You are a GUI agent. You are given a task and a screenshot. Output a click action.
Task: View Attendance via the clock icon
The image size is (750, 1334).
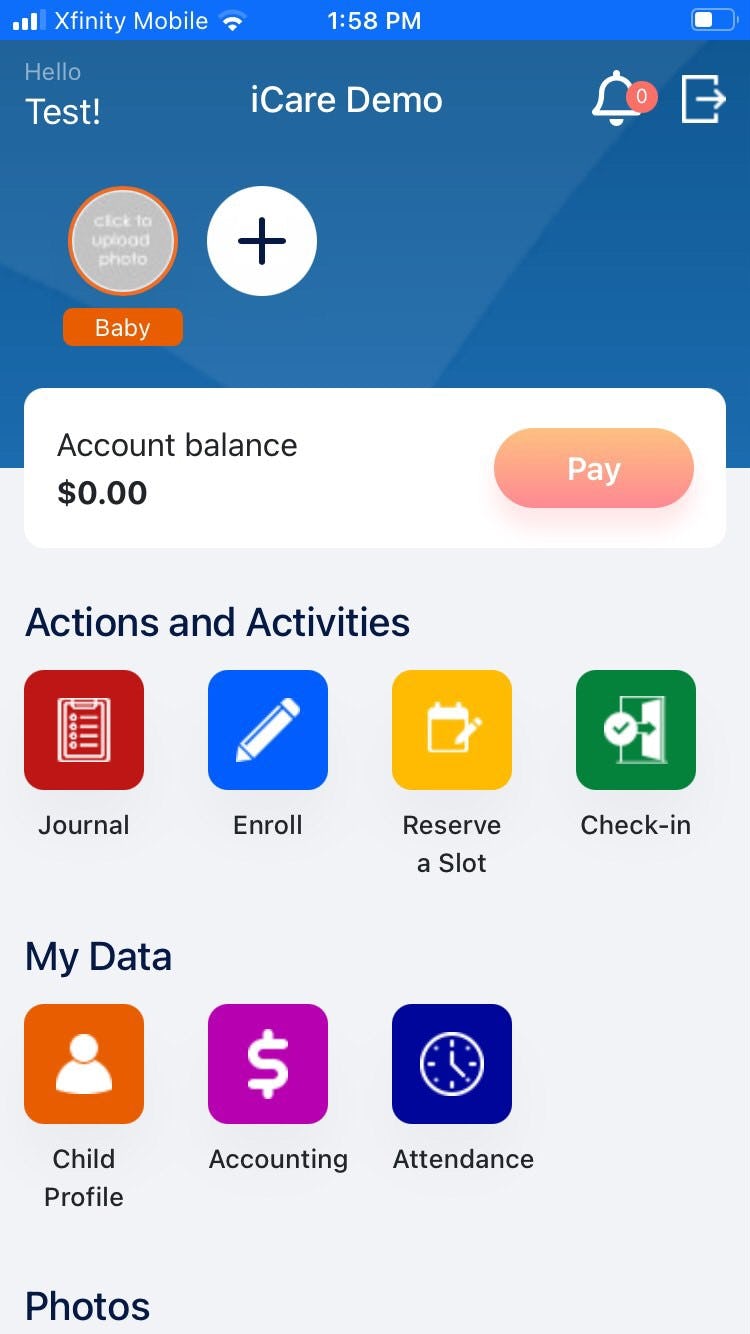coord(452,1064)
